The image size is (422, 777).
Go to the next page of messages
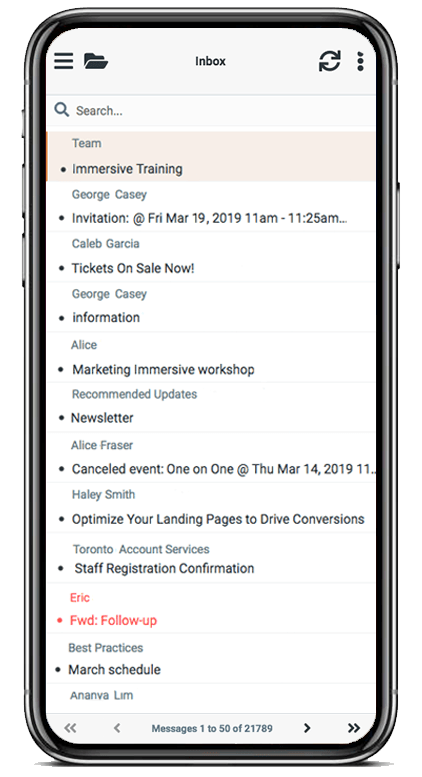[307, 727]
